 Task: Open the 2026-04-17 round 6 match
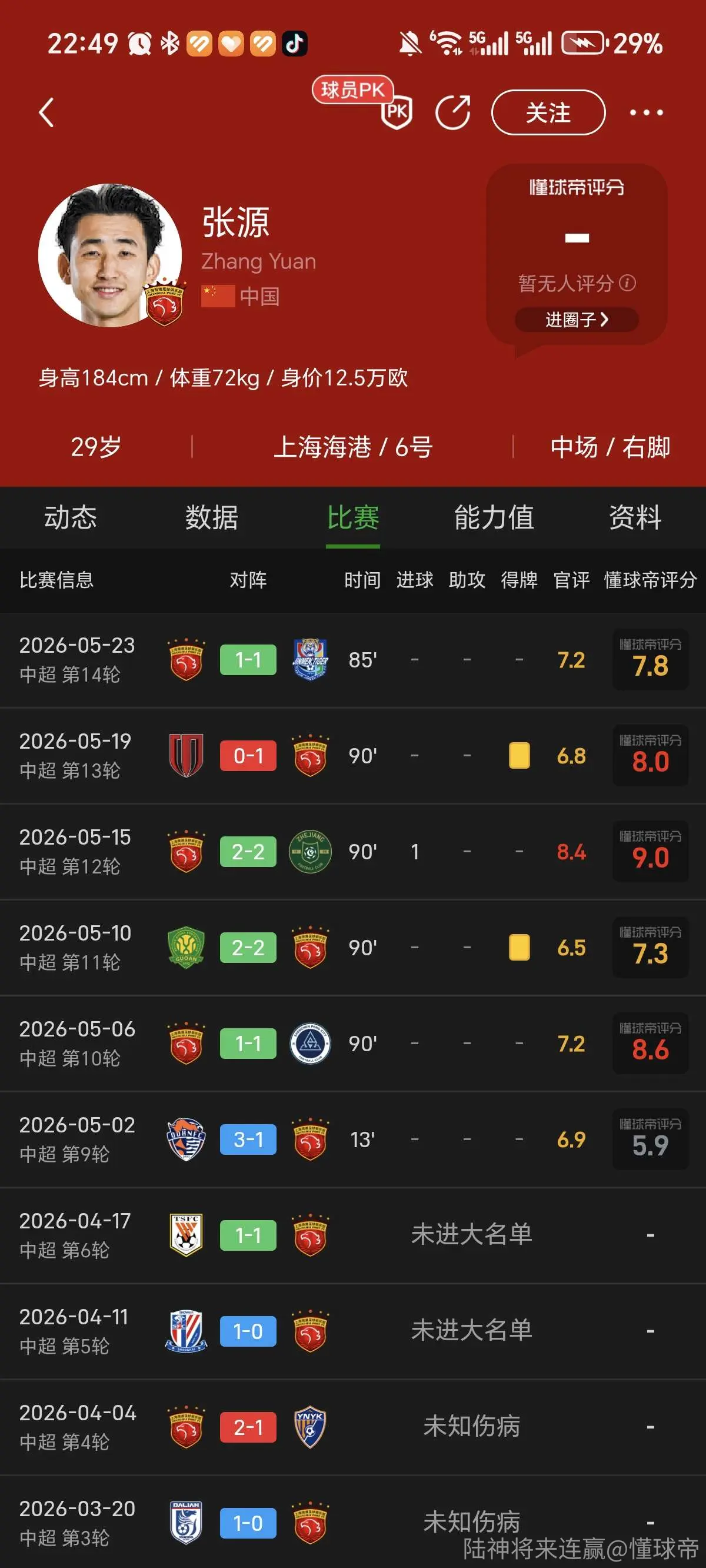pyautogui.click(x=353, y=1235)
